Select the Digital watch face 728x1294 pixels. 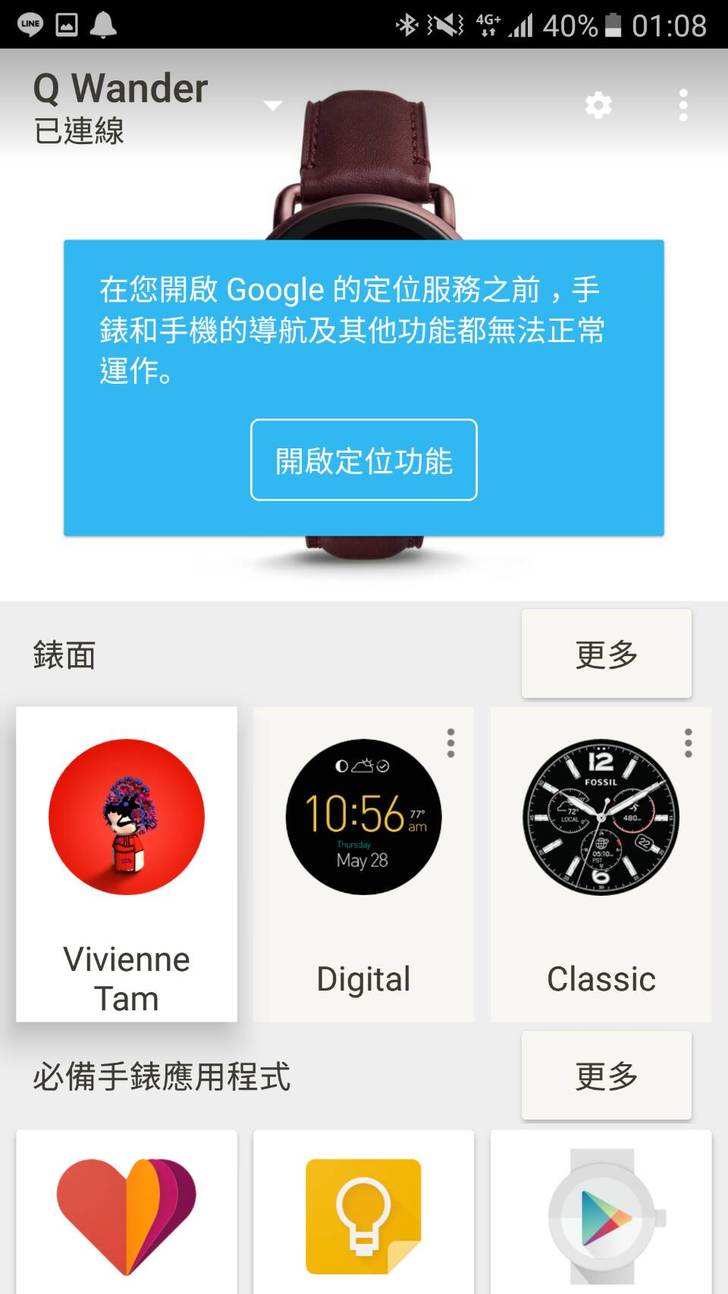coord(363,864)
